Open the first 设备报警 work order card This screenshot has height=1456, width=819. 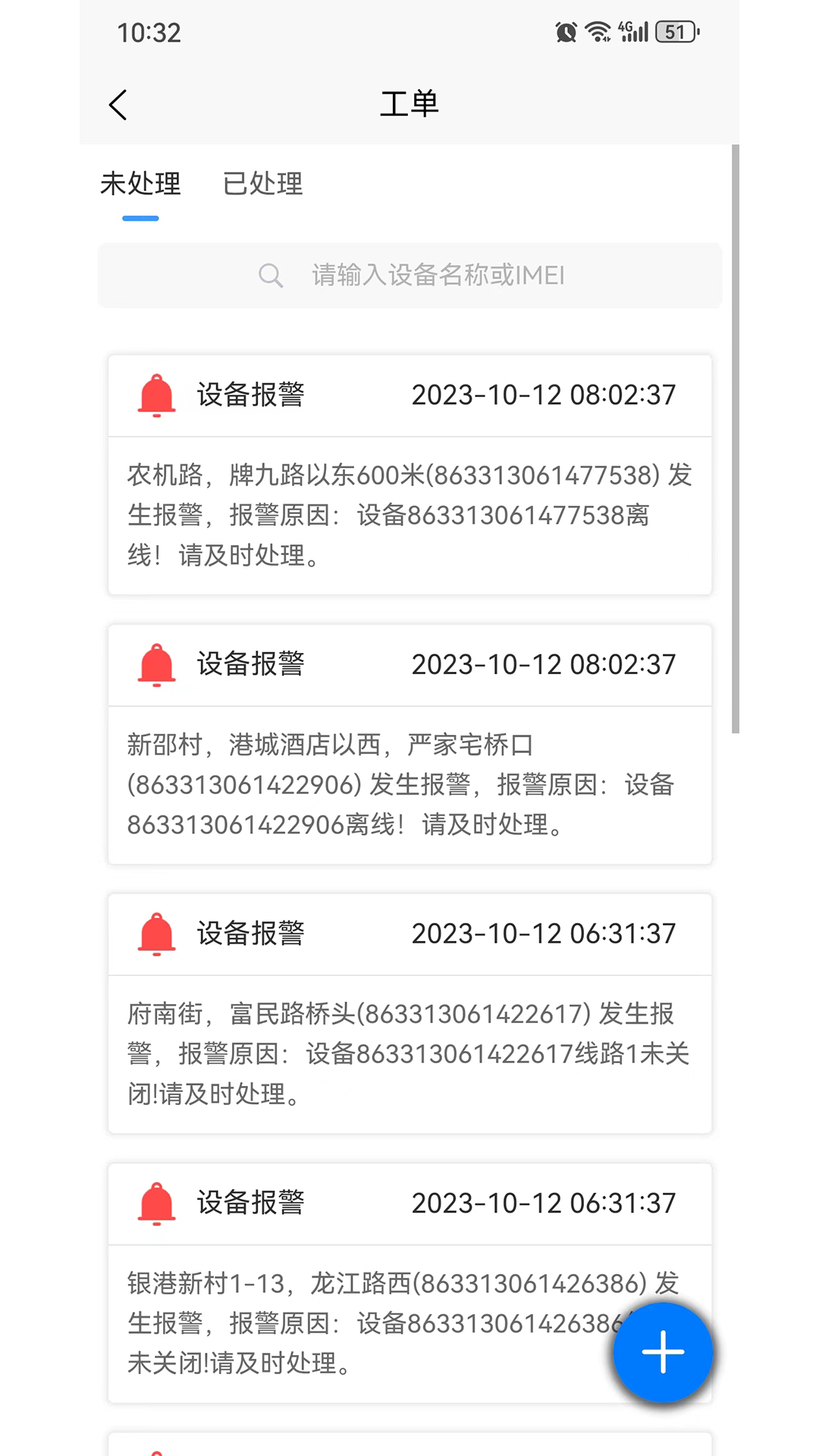tap(409, 474)
